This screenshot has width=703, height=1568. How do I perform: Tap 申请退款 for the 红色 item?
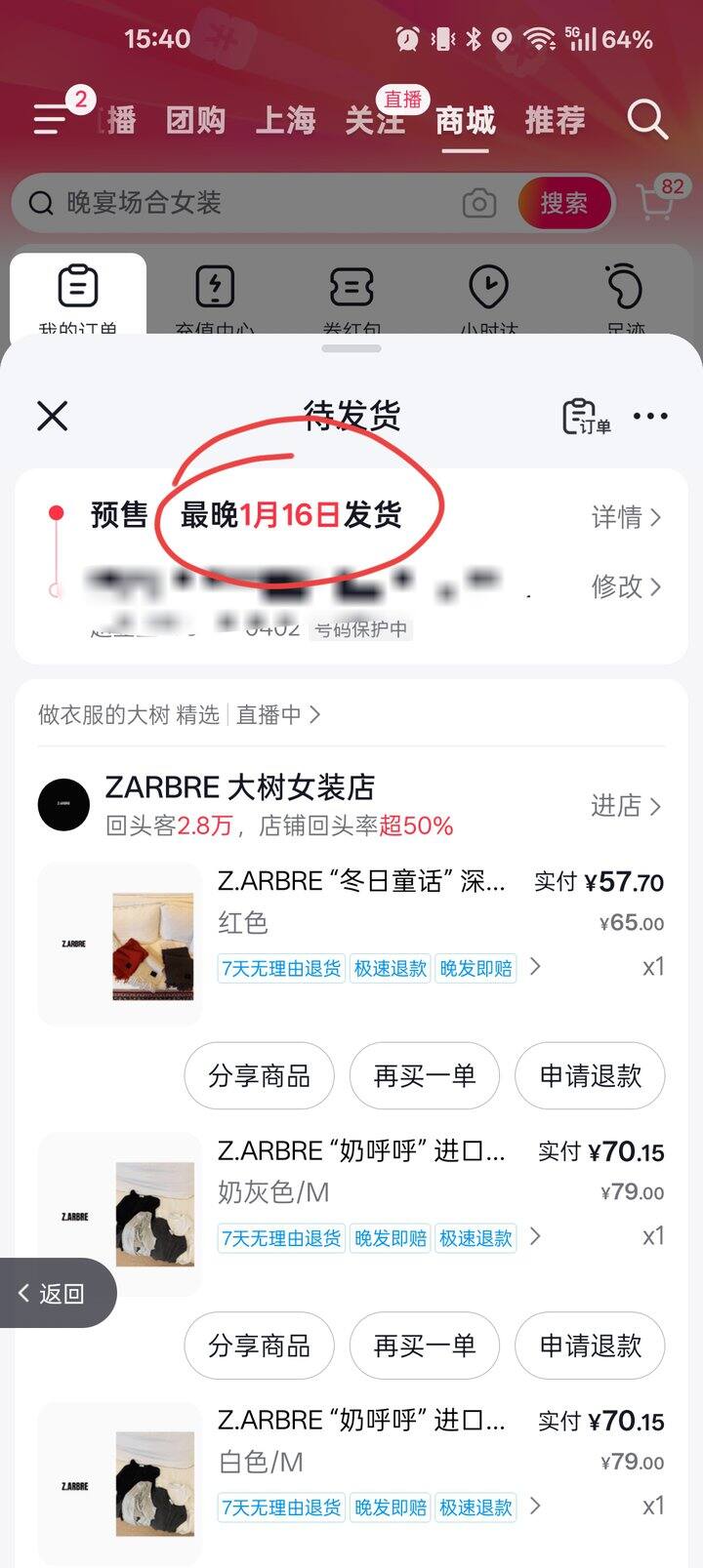pyautogui.click(x=590, y=1075)
